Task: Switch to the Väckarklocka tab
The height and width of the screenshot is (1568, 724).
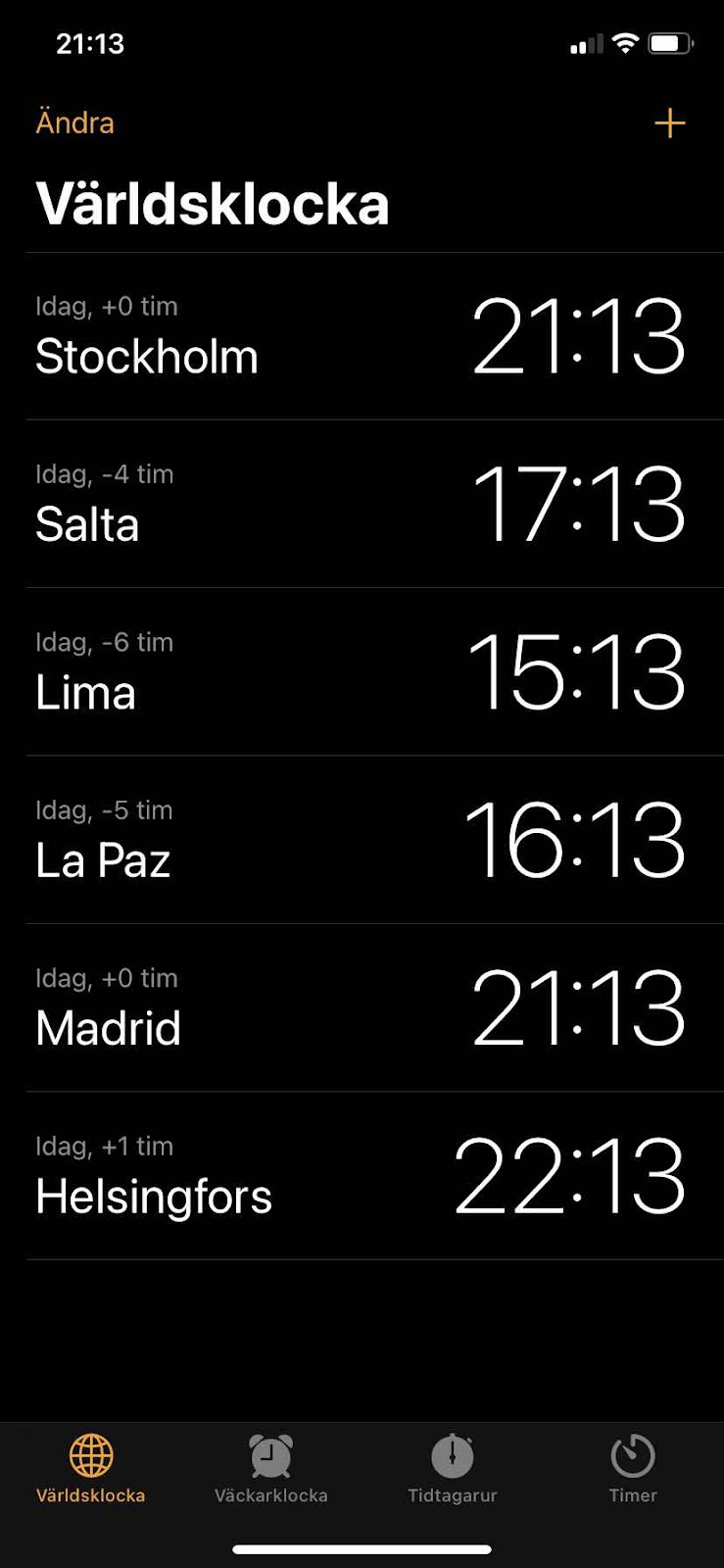Action: [x=271, y=1469]
